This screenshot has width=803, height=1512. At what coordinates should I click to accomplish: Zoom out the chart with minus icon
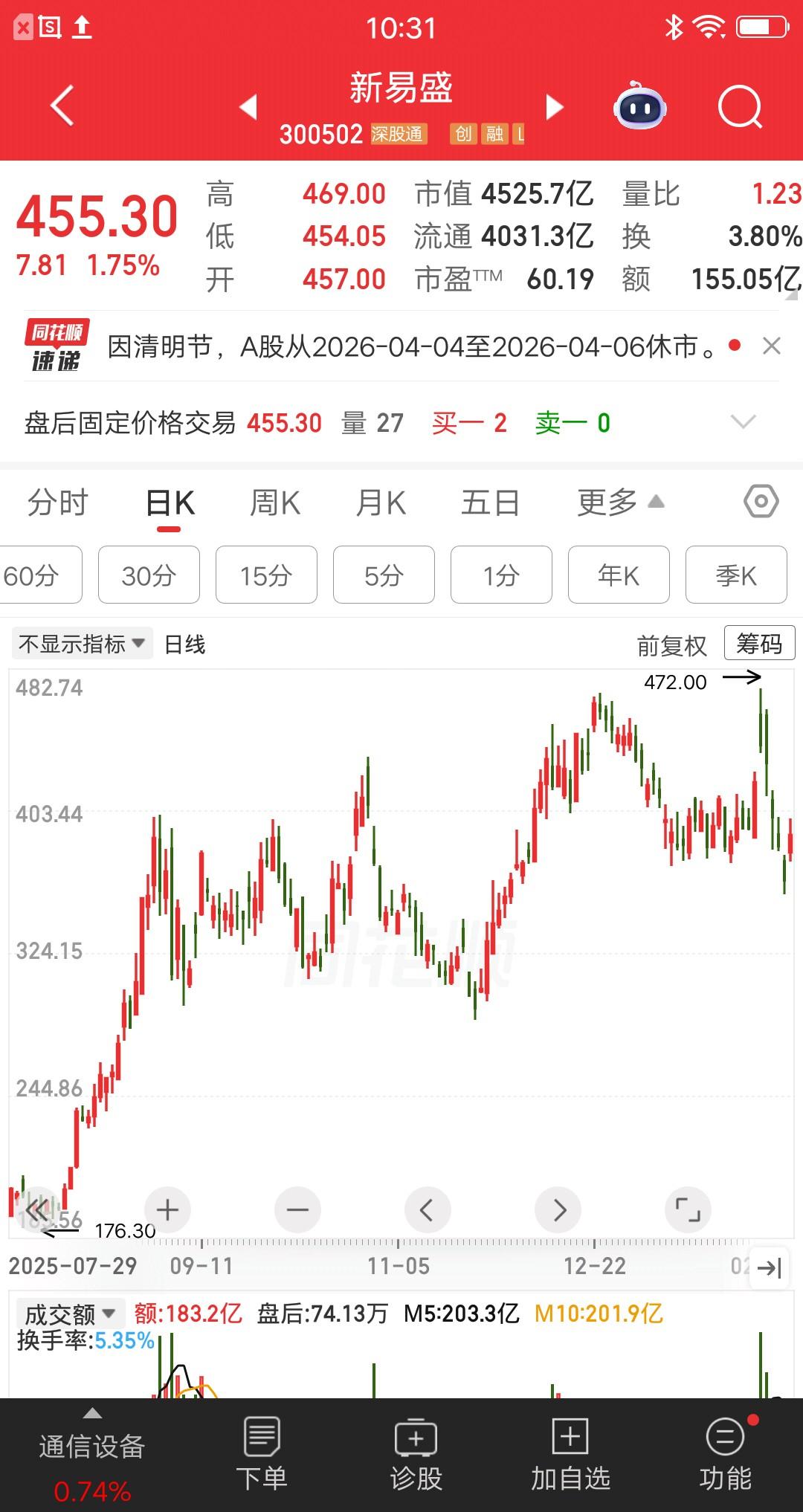(297, 1209)
